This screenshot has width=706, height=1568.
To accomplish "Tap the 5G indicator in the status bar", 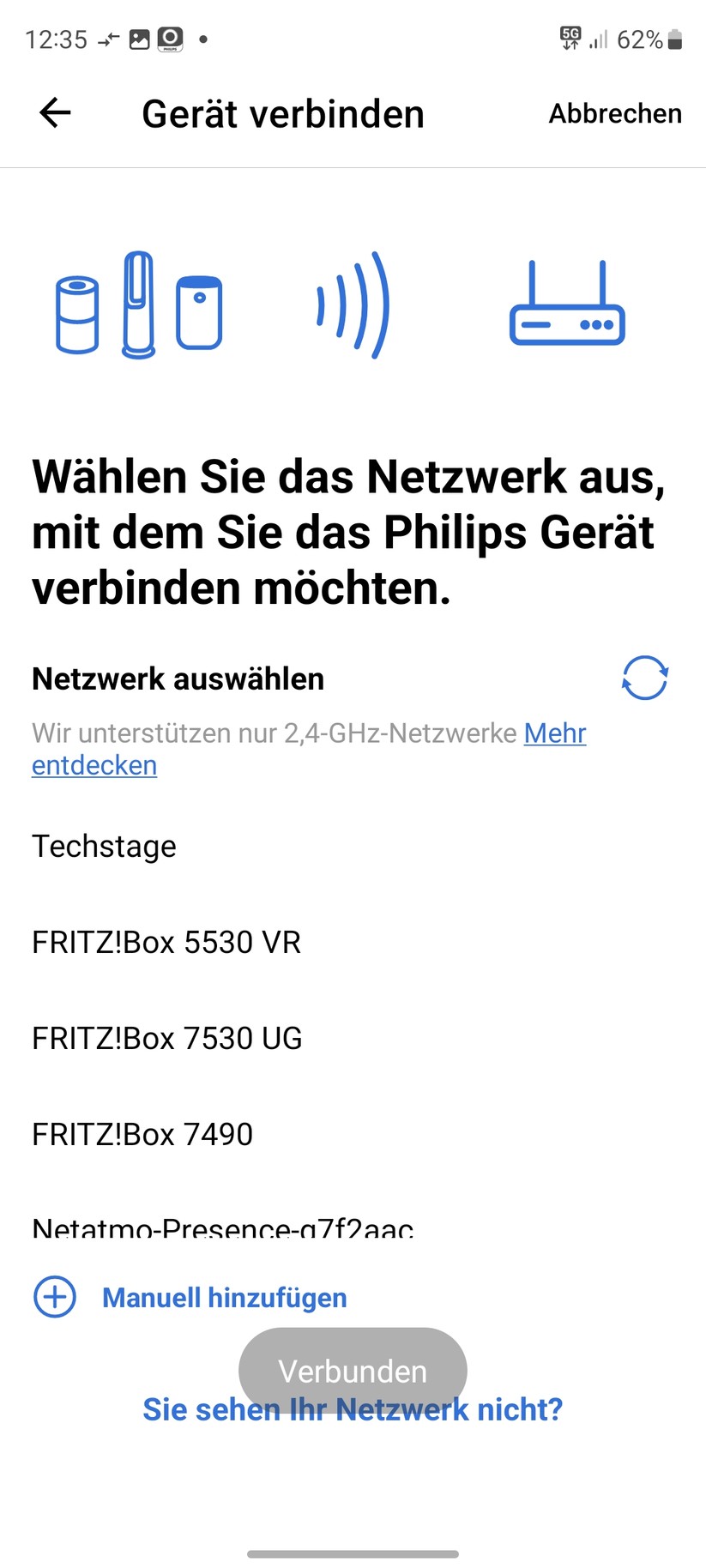I will 570,38.
